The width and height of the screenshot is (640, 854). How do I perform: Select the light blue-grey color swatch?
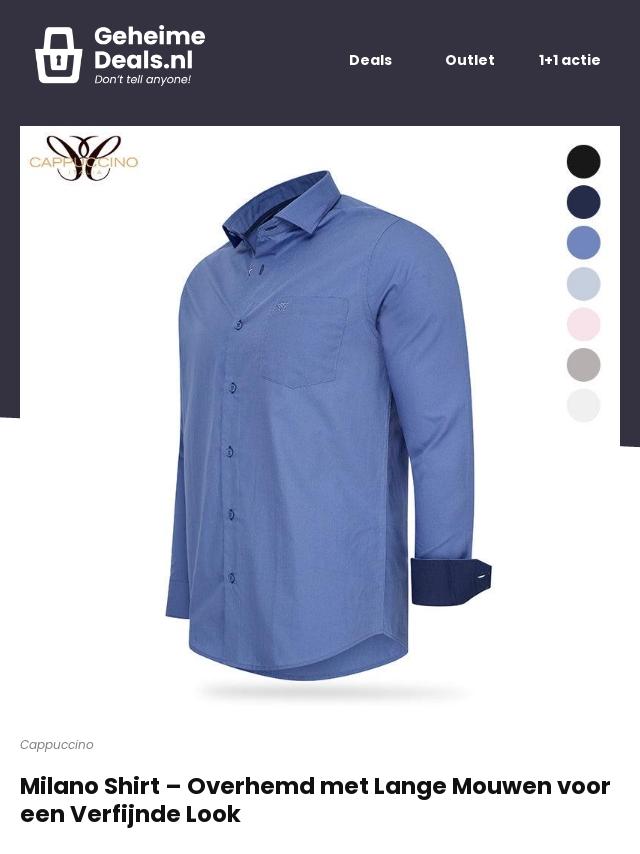point(584,284)
